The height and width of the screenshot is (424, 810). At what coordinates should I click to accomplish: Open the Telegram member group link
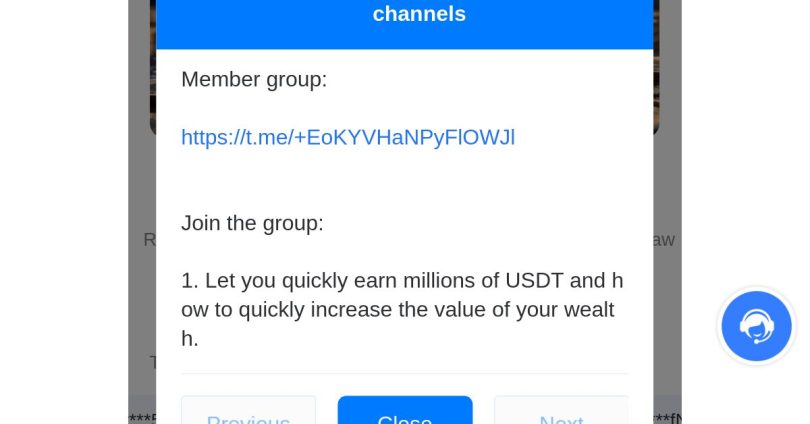click(x=347, y=137)
